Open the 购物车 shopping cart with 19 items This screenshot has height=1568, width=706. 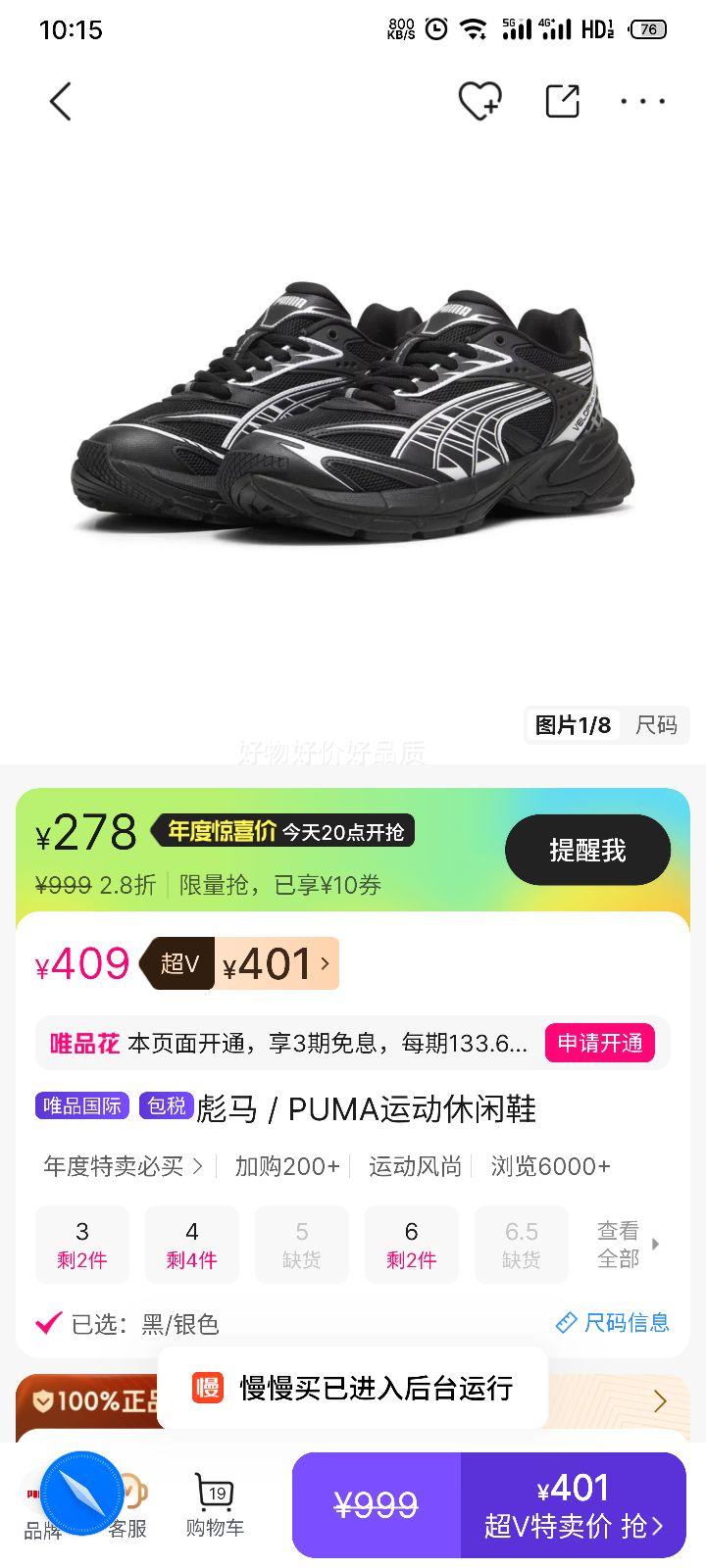click(214, 1504)
